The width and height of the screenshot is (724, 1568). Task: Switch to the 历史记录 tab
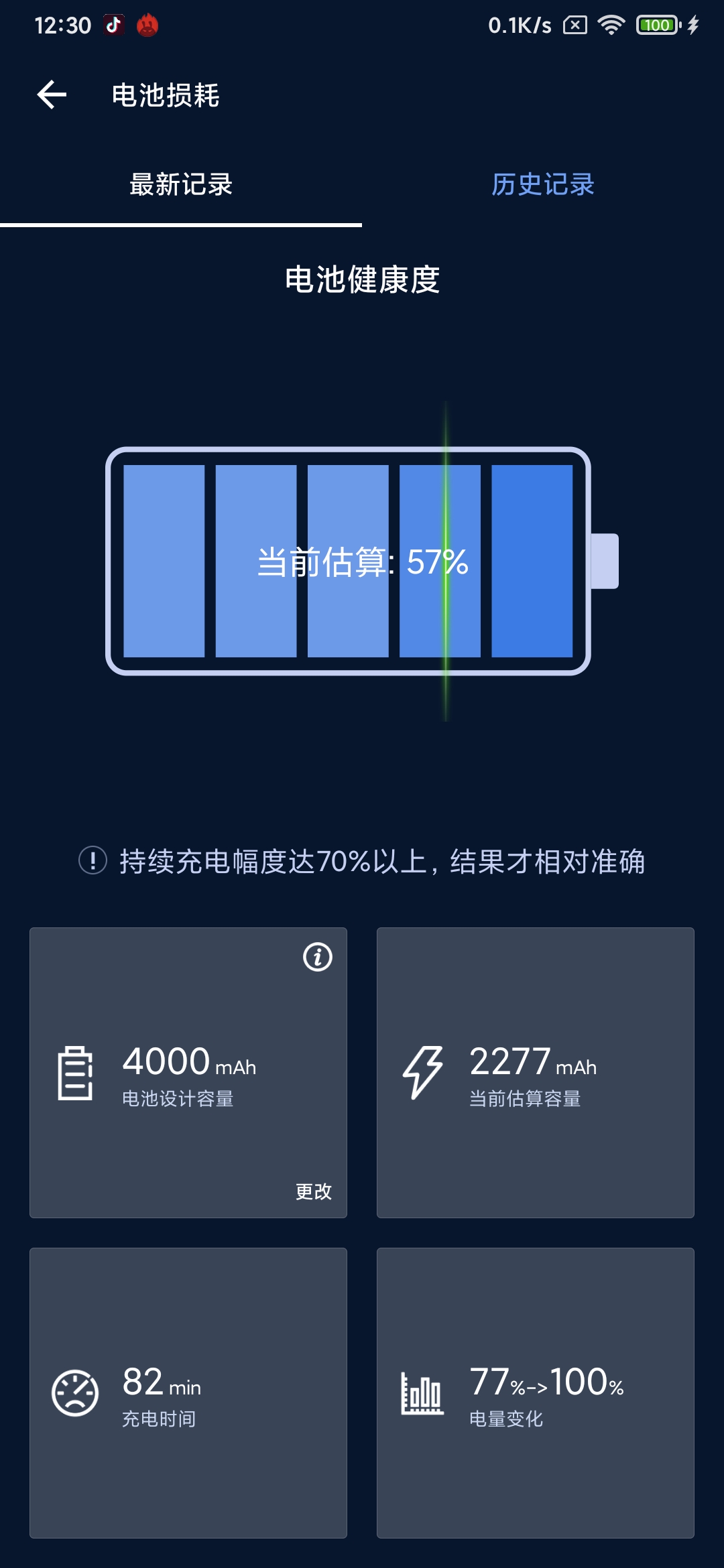543,184
